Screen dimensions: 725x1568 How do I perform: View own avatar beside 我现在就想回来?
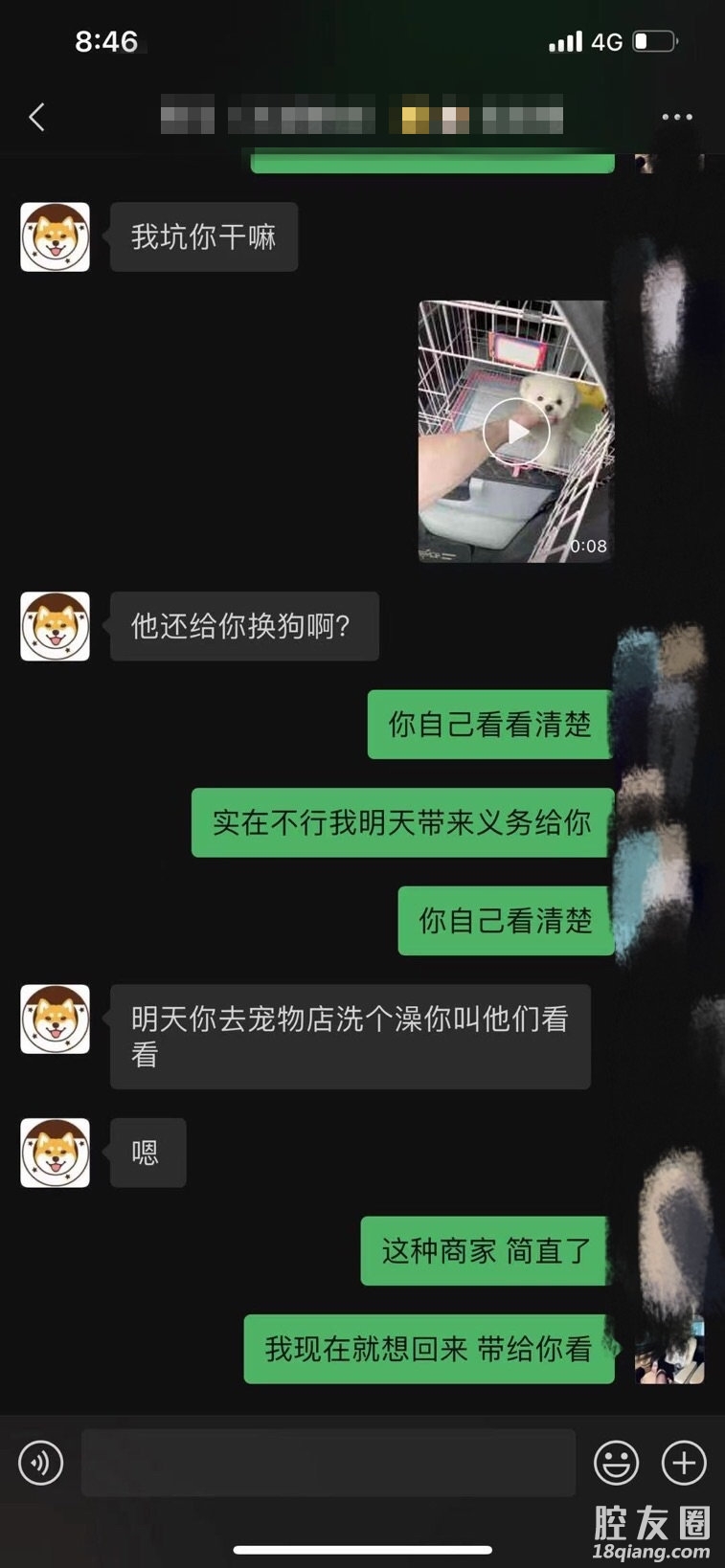tap(669, 1350)
